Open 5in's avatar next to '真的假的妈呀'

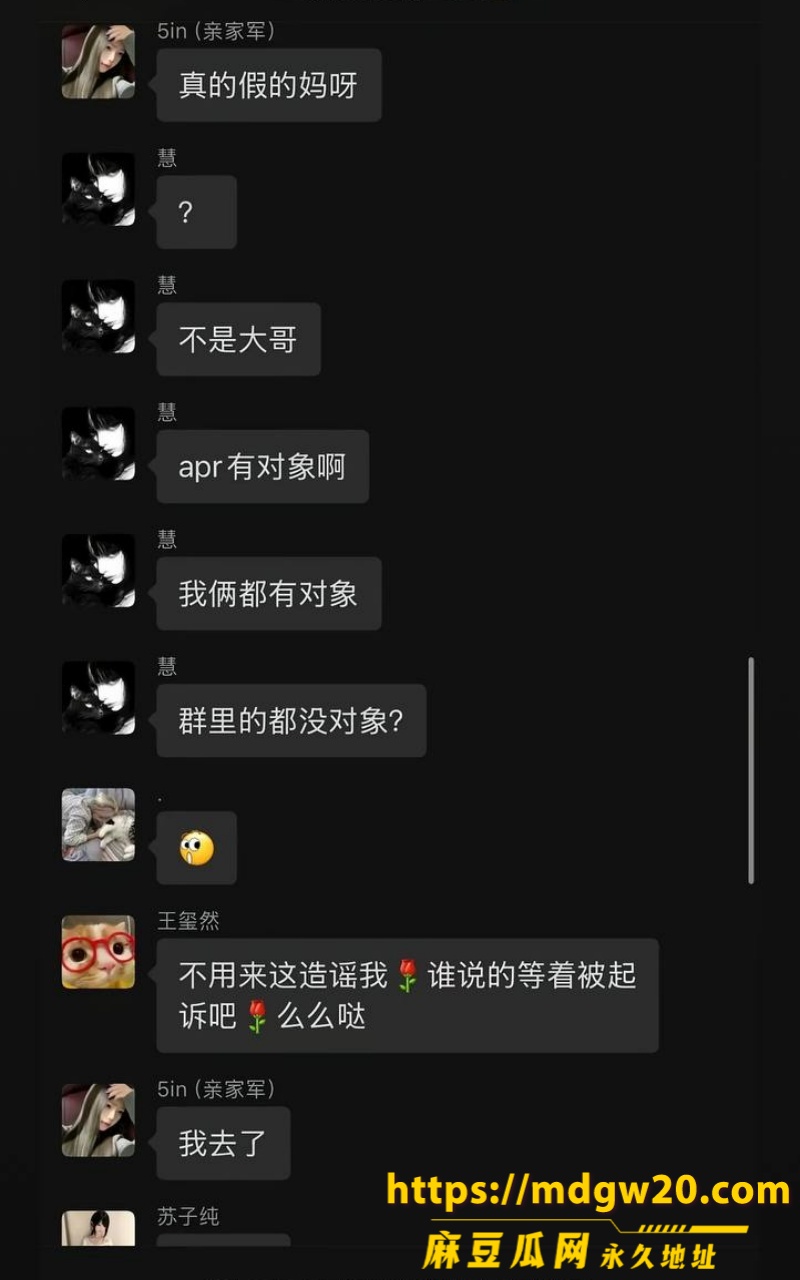(x=98, y=62)
